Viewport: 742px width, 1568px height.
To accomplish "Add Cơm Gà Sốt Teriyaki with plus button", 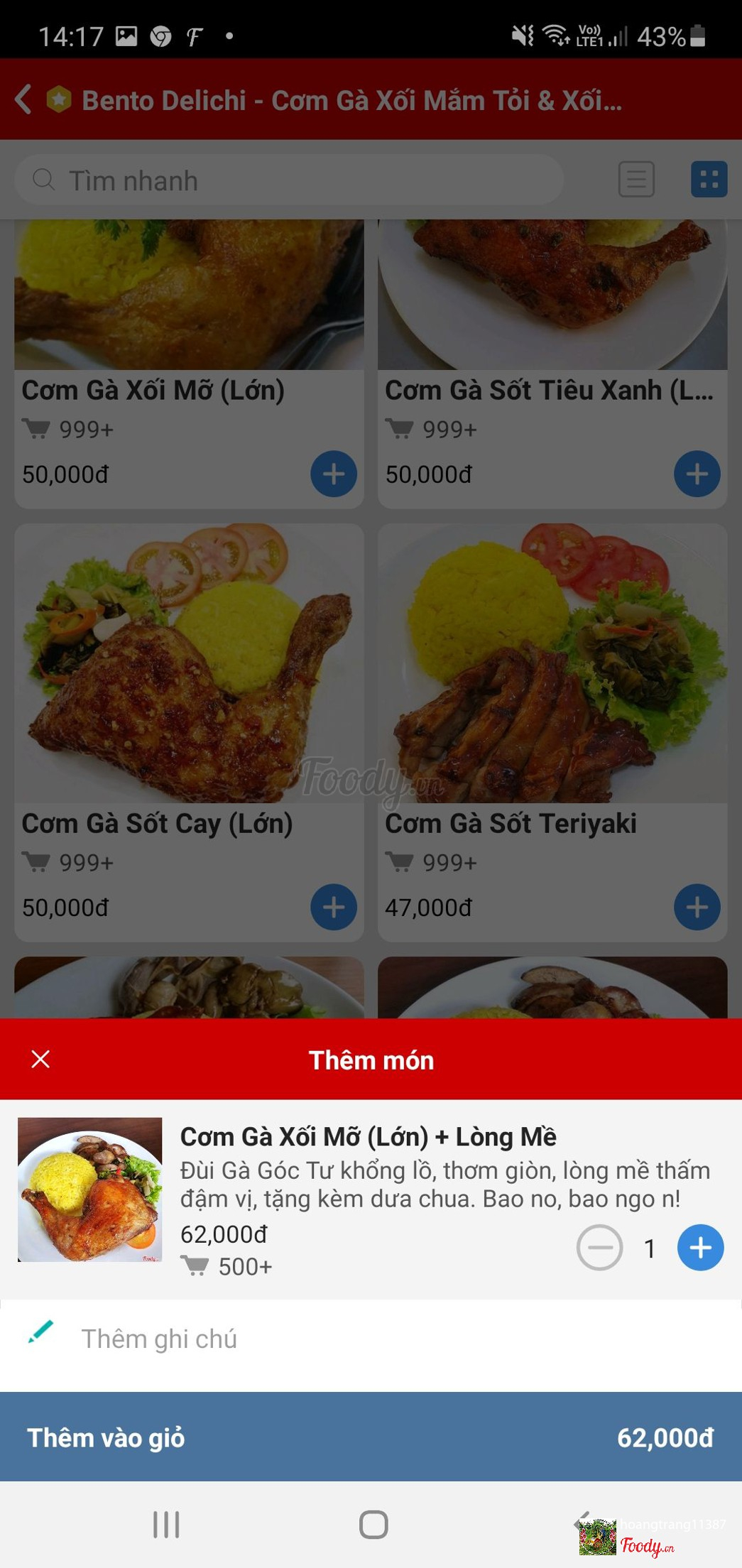I will click(697, 907).
